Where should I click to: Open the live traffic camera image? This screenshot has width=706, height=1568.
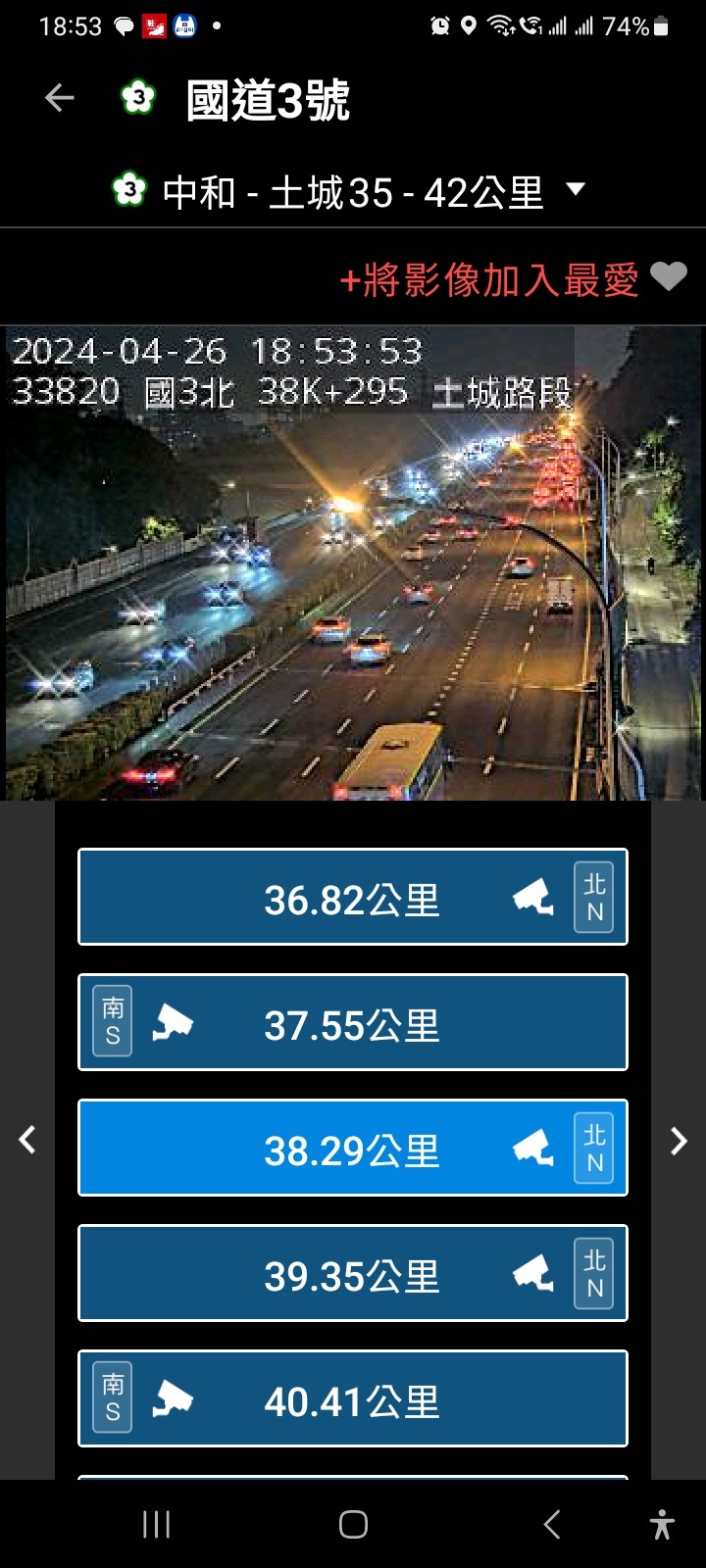pyautogui.click(x=353, y=563)
